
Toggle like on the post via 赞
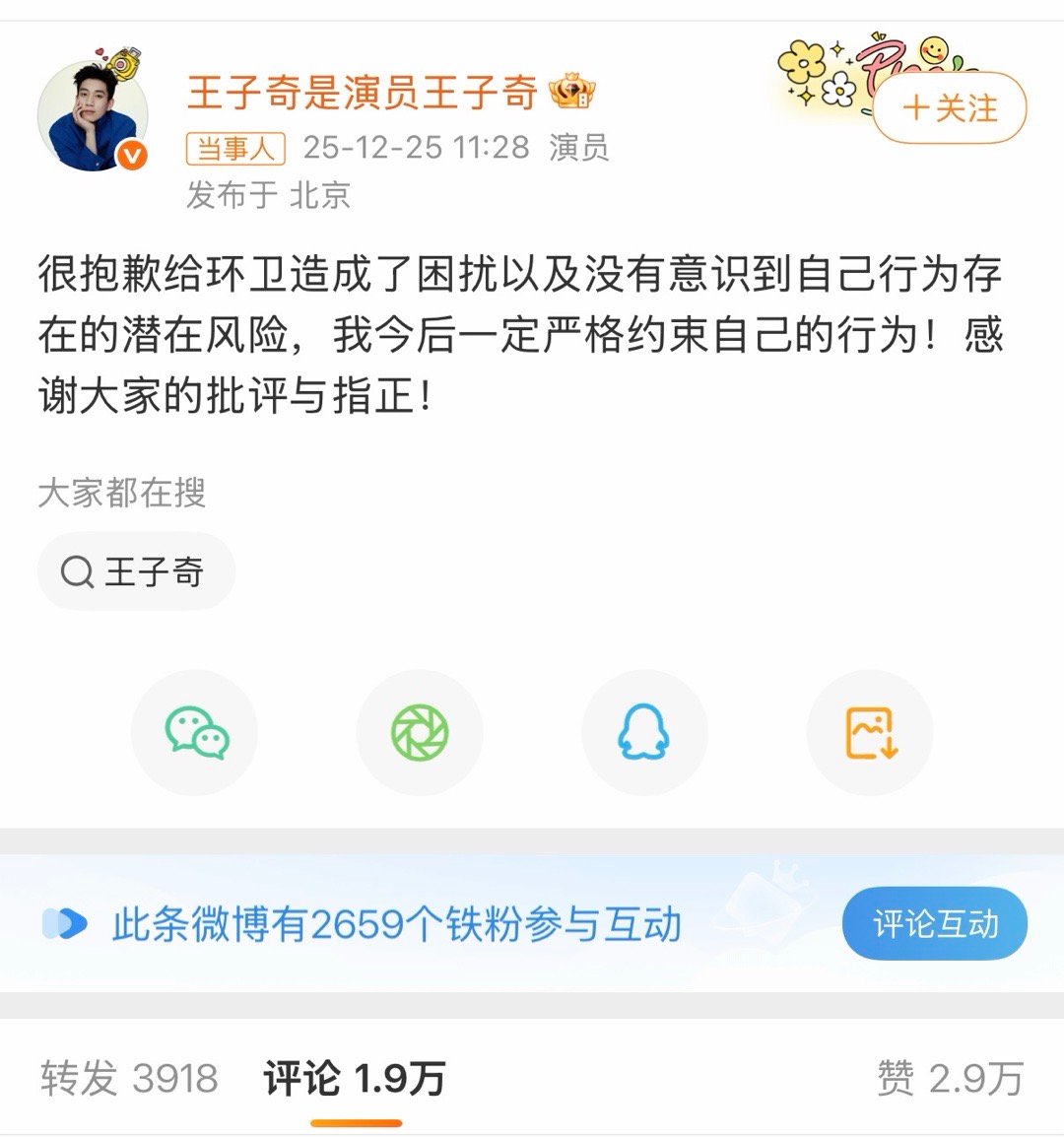[x=947, y=1080]
